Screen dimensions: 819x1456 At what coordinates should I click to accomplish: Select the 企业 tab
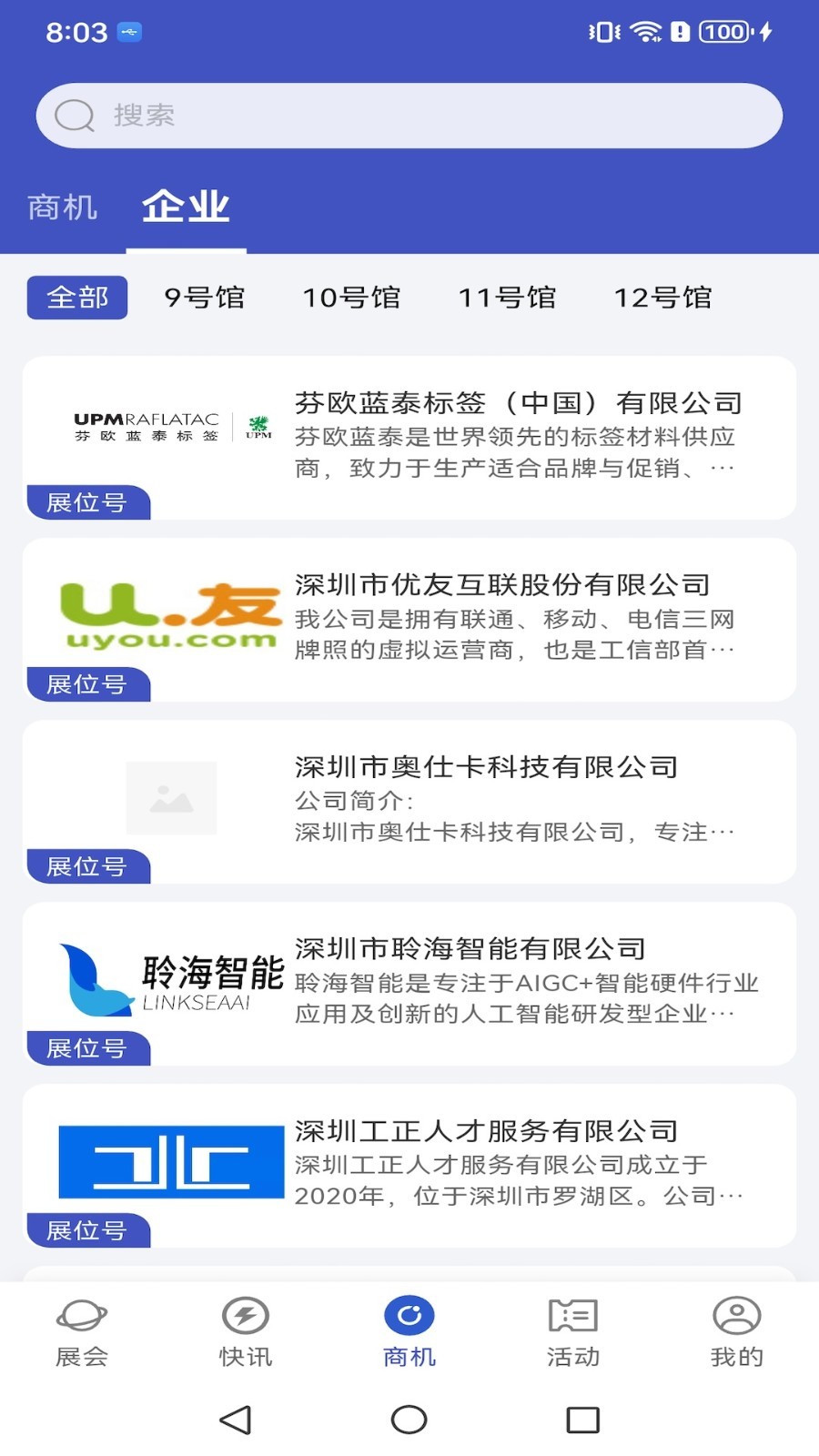click(x=185, y=207)
